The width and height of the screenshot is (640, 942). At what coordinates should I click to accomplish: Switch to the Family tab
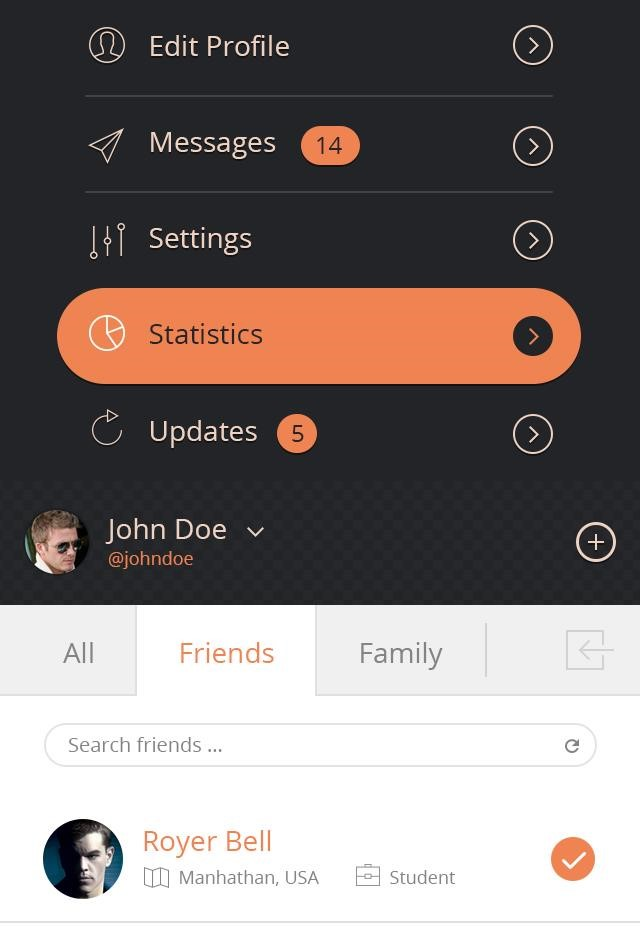pyautogui.click(x=400, y=653)
